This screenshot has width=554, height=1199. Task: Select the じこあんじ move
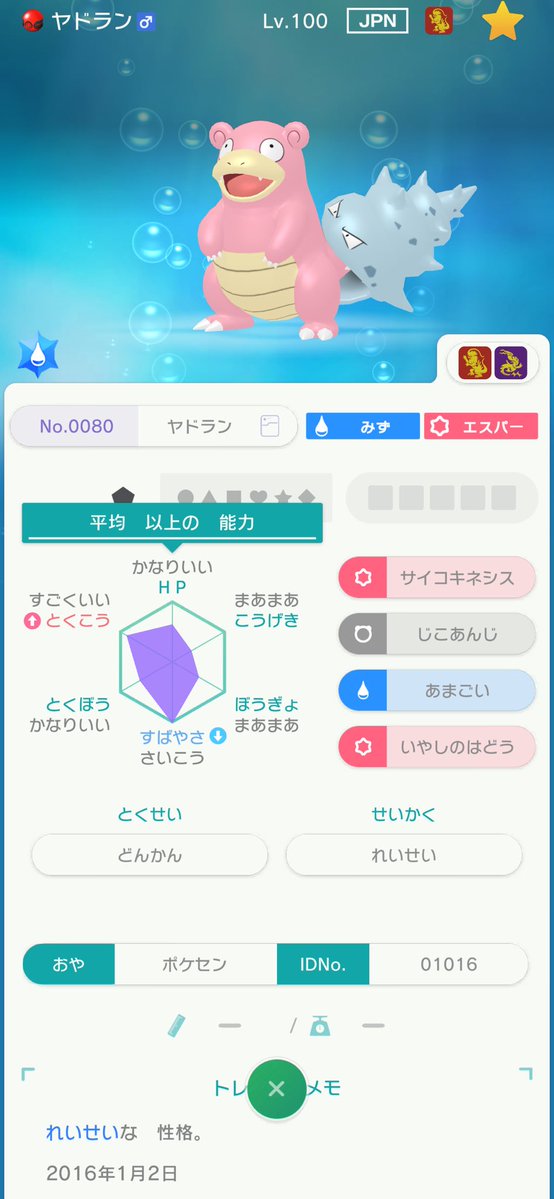click(x=437, y=634)
